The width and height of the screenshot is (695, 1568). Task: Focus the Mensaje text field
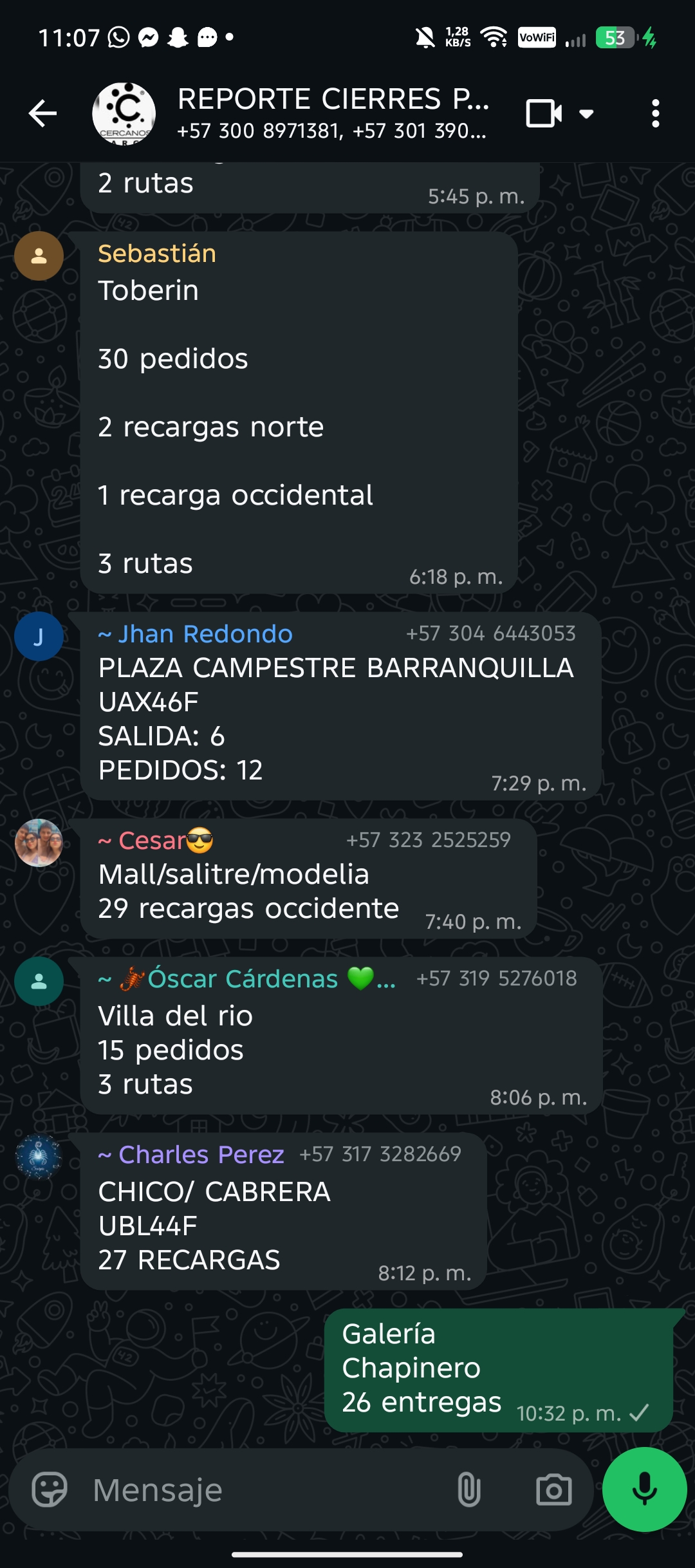click(257, 1489)
